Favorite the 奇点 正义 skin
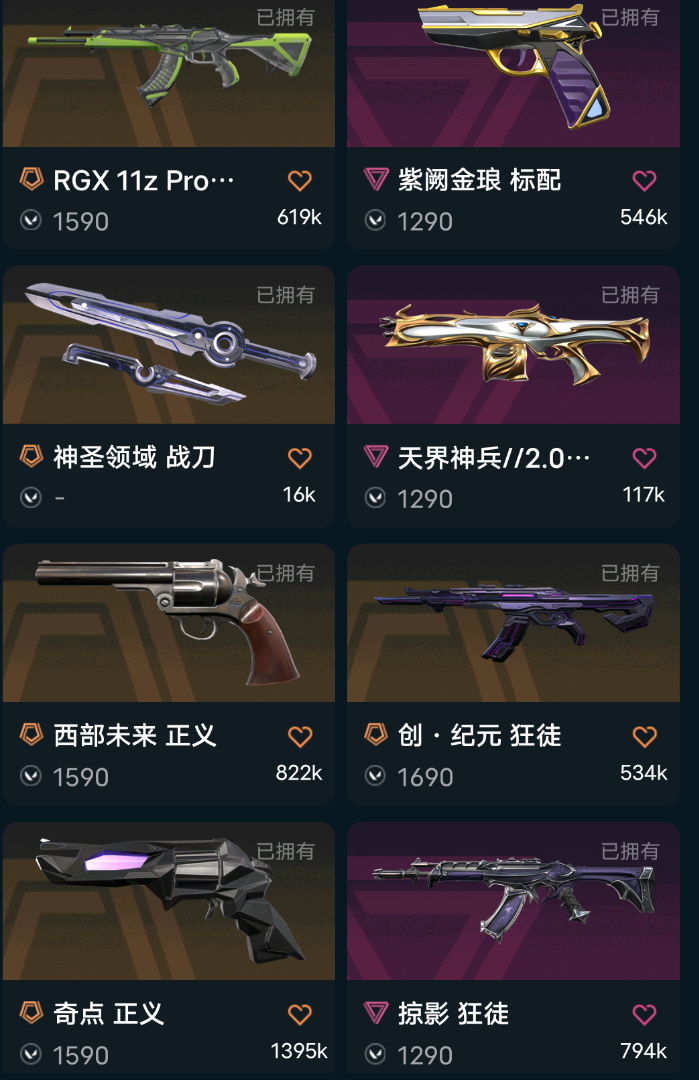This screenshot has height=1080, width=699. pos(300,1014)
